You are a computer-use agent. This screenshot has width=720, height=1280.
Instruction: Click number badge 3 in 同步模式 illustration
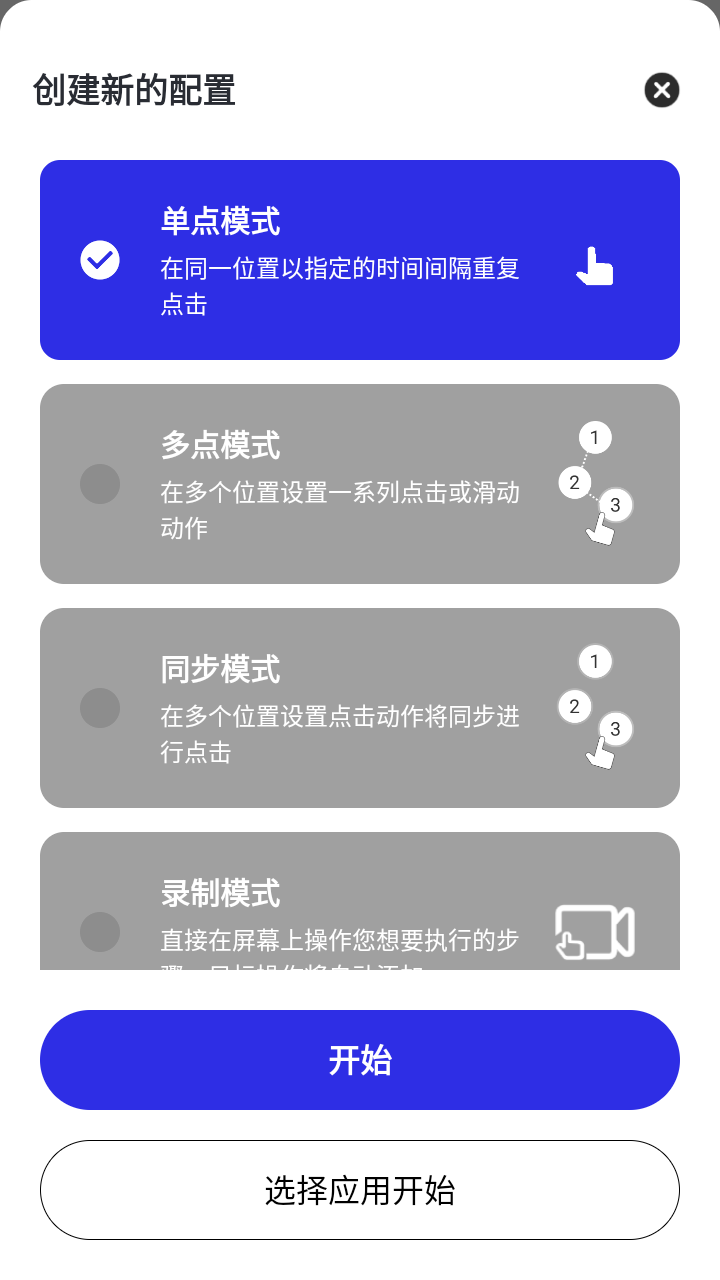pyautogui.click(x=616, y=729)
